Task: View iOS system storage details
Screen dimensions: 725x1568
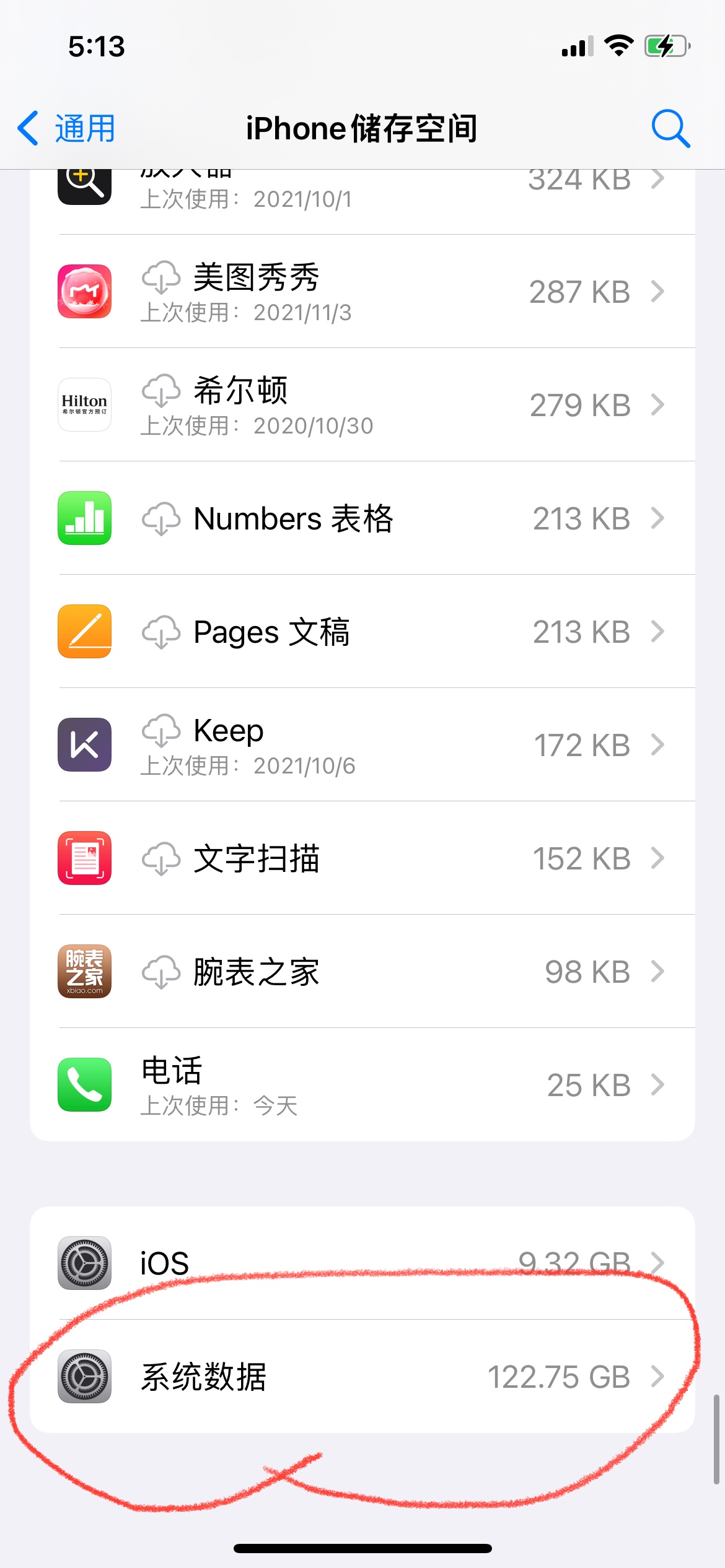Action: (x=362, y=1263)
